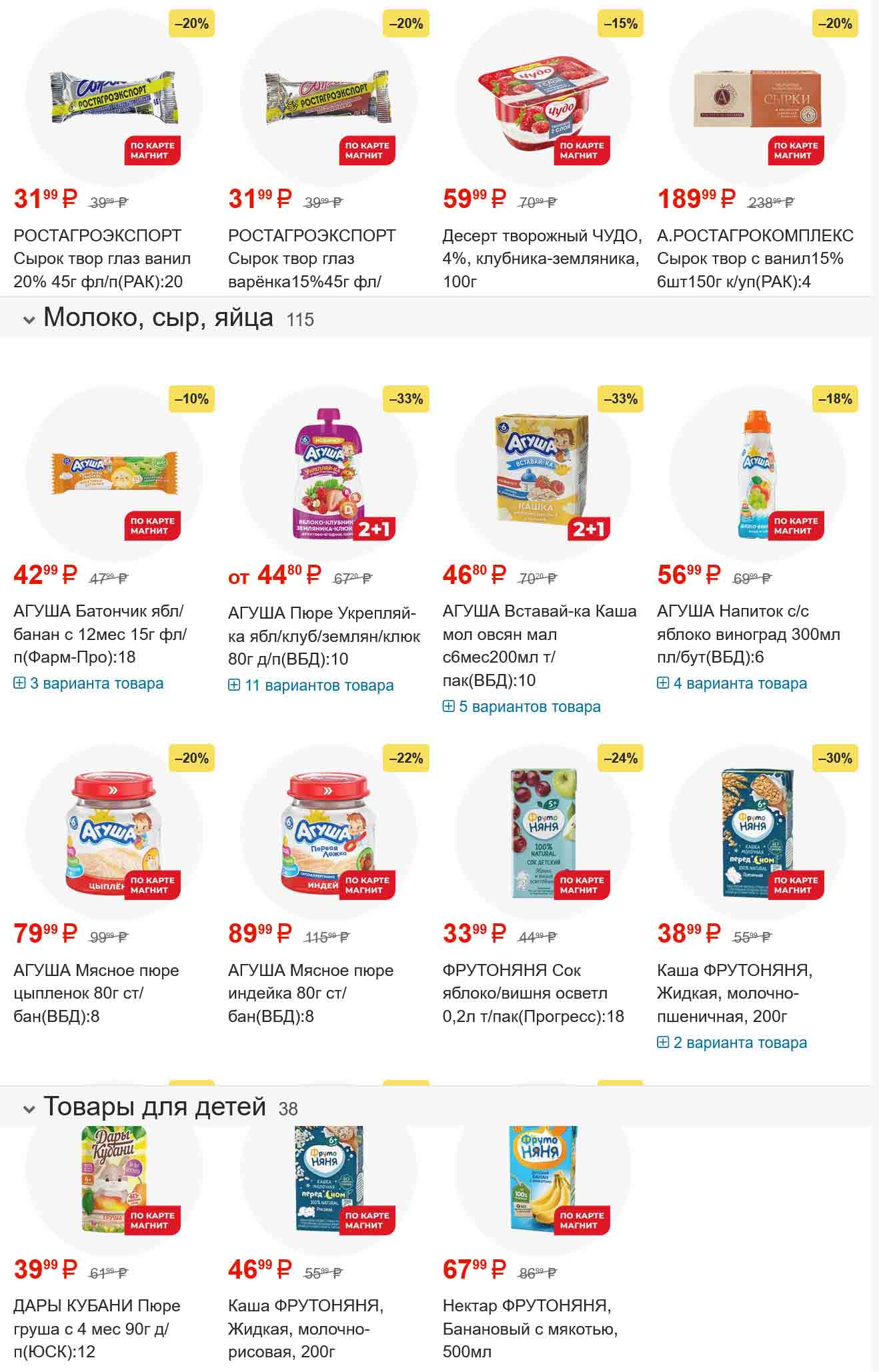Open Нектар Фрутоняня Банановый product
This screenshot has width=879, height=1372.
(x=530, y=1328)
